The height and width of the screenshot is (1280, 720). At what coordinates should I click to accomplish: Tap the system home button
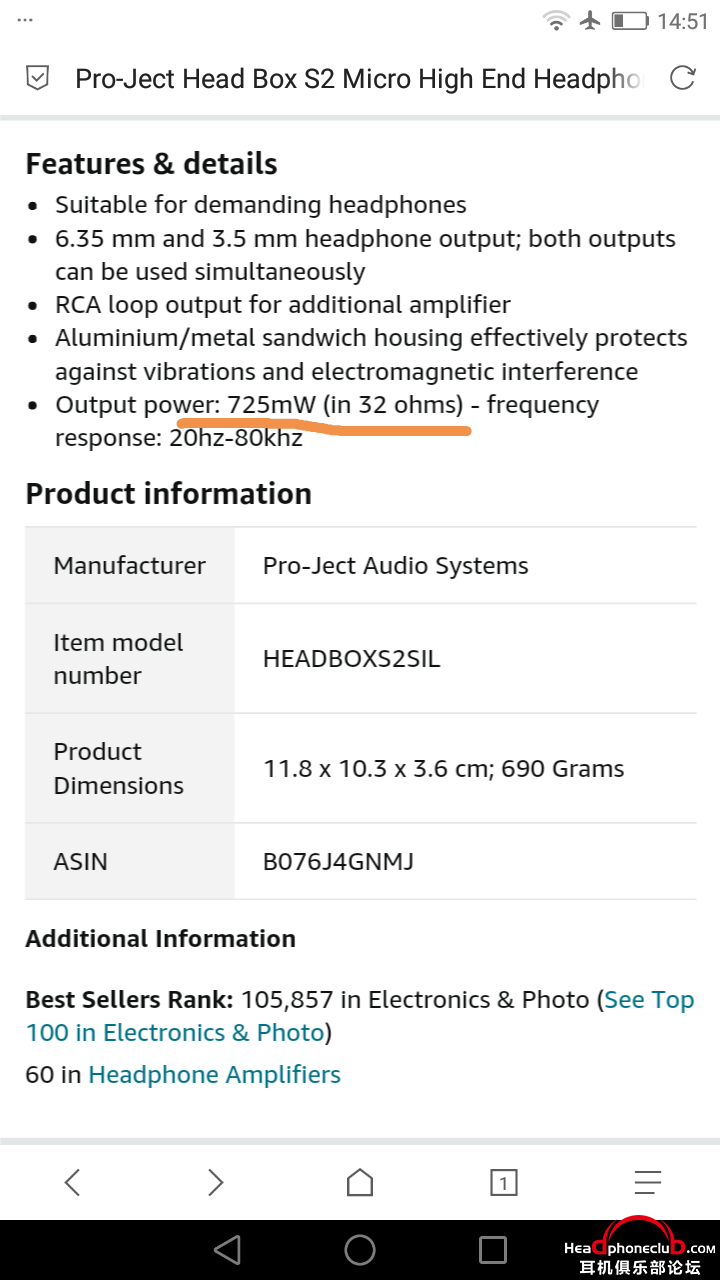360,1249
